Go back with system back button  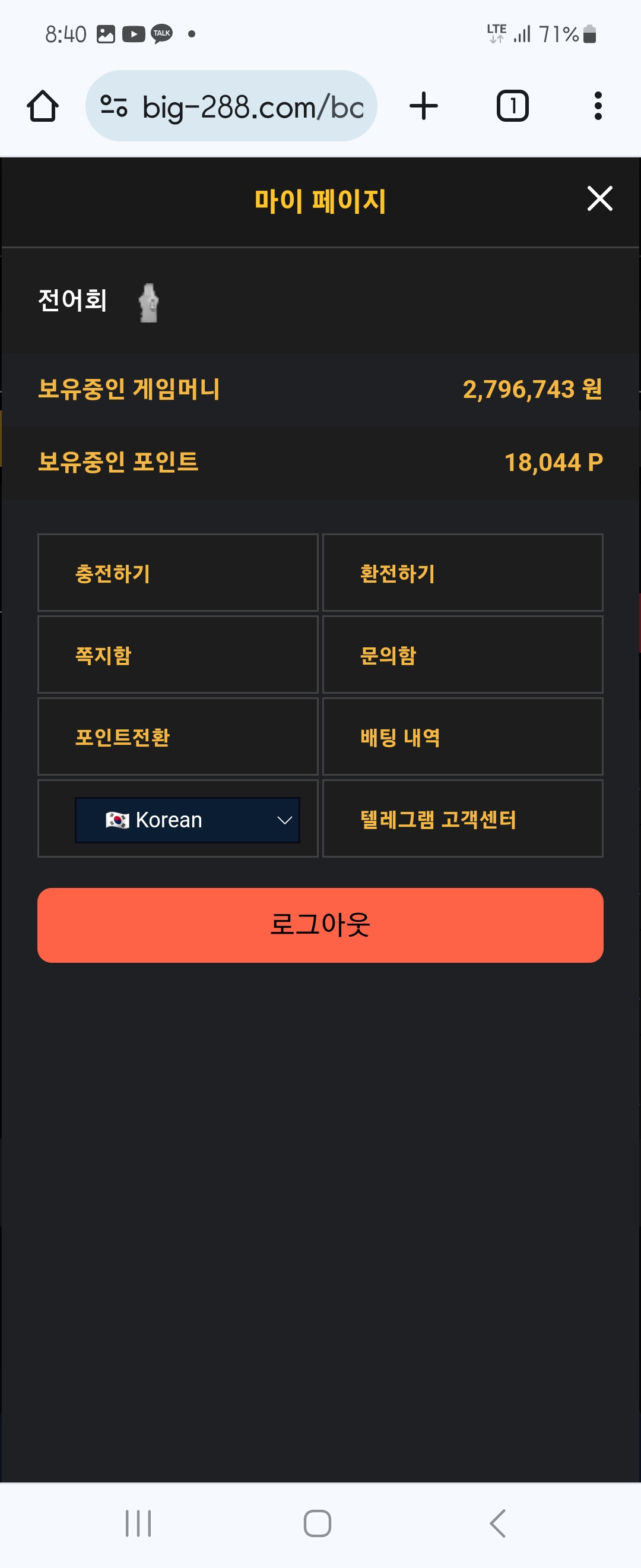click(497, 1523)
